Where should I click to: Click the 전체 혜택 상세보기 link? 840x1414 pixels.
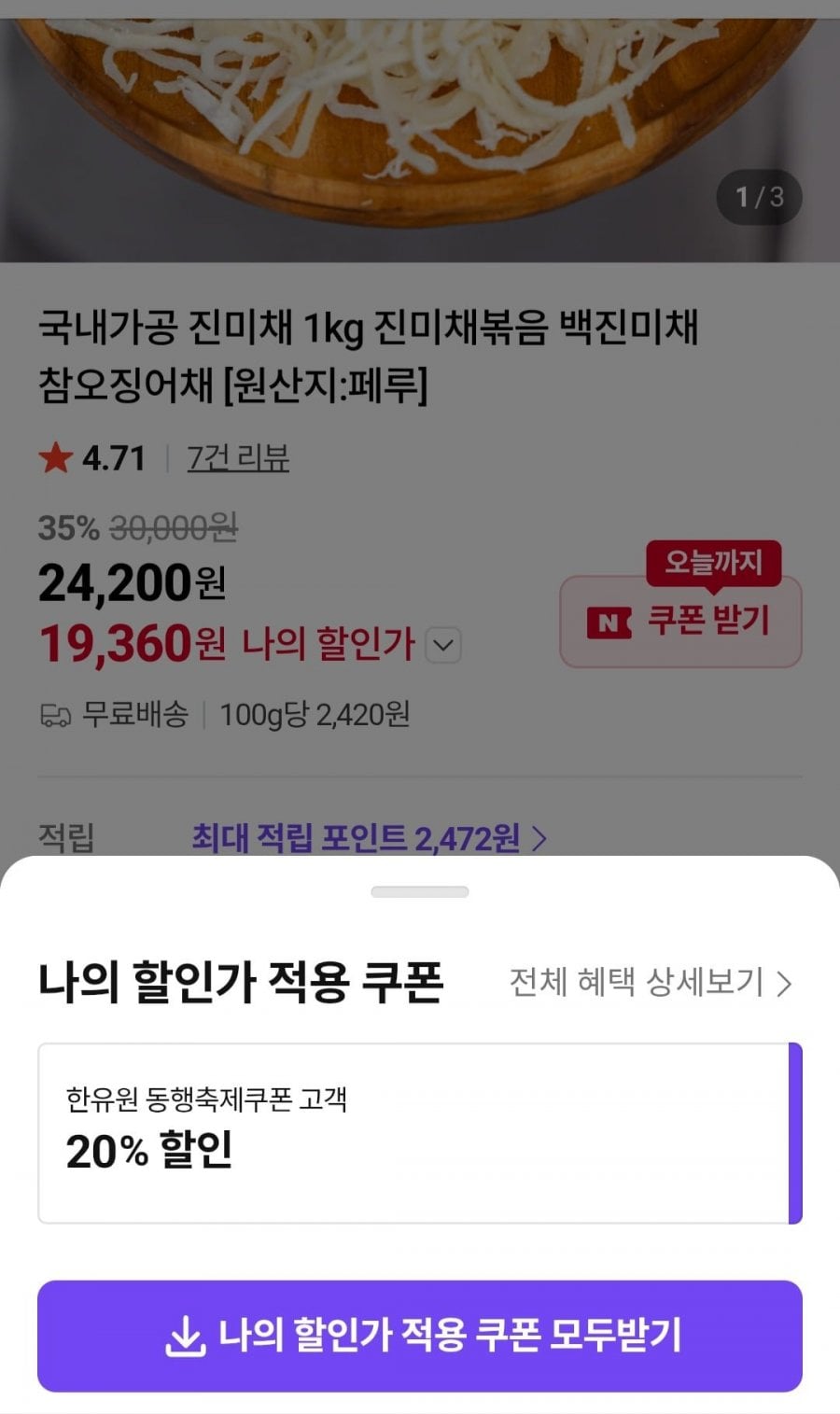pyautogui.click(x=644, y=981)
